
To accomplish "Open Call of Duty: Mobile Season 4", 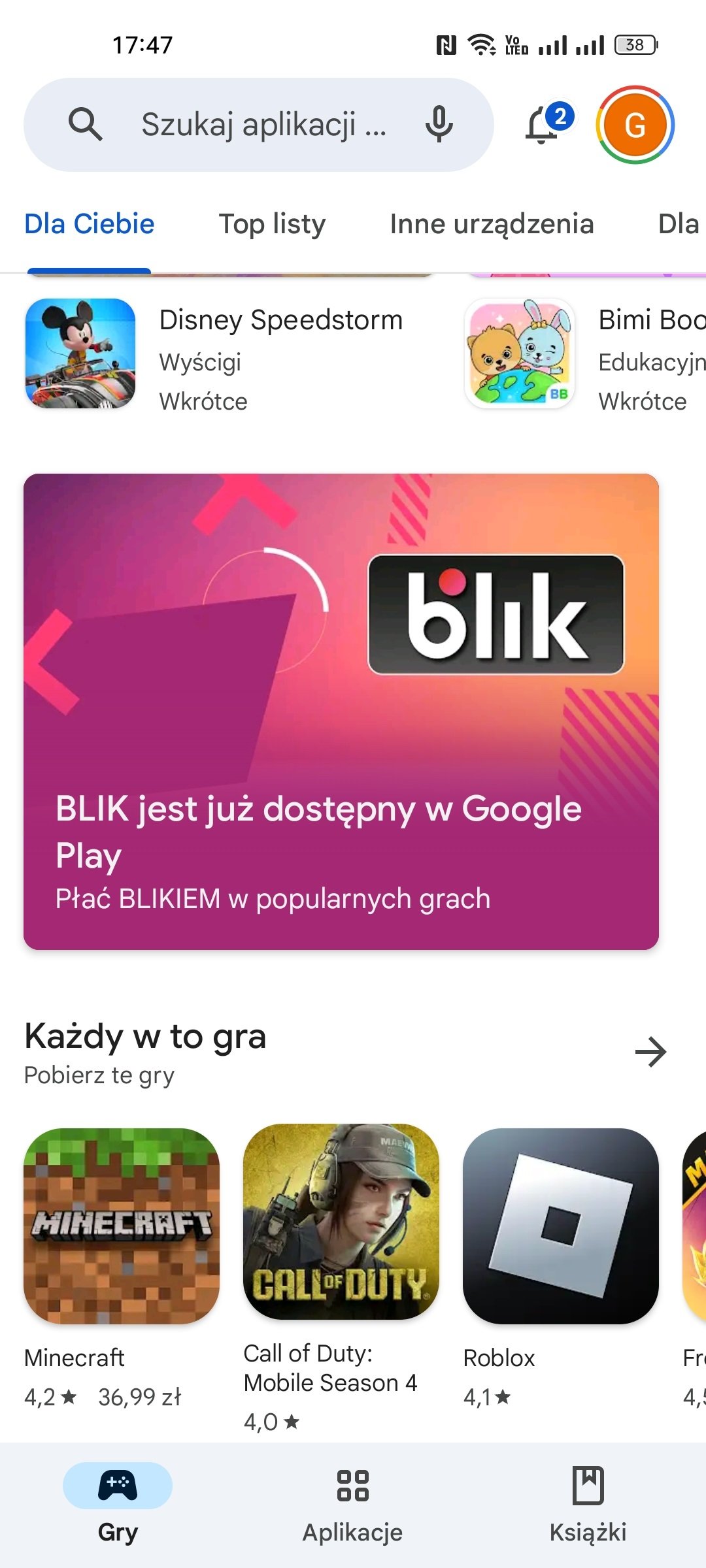I will point(341,1278).
